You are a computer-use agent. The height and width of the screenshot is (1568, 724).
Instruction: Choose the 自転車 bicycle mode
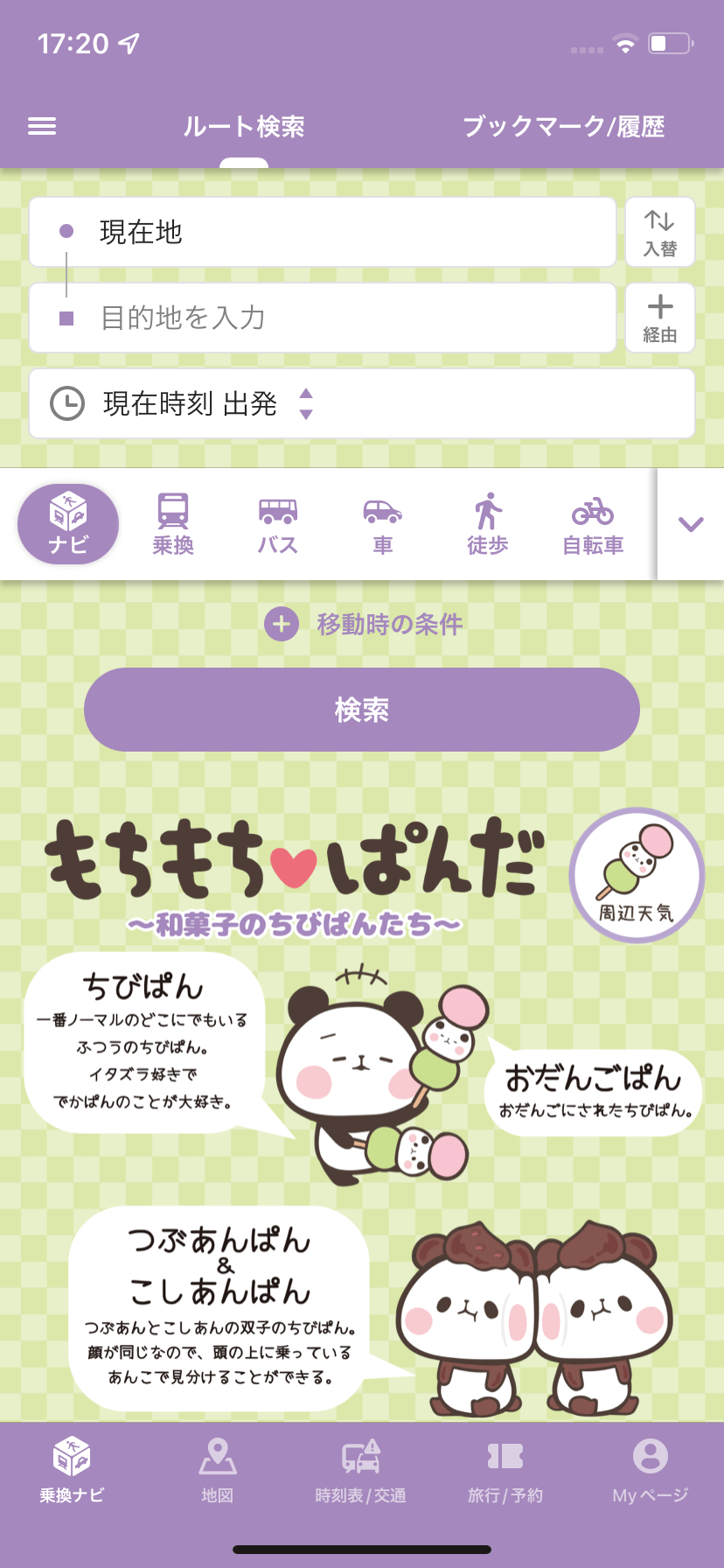(593, 524)
